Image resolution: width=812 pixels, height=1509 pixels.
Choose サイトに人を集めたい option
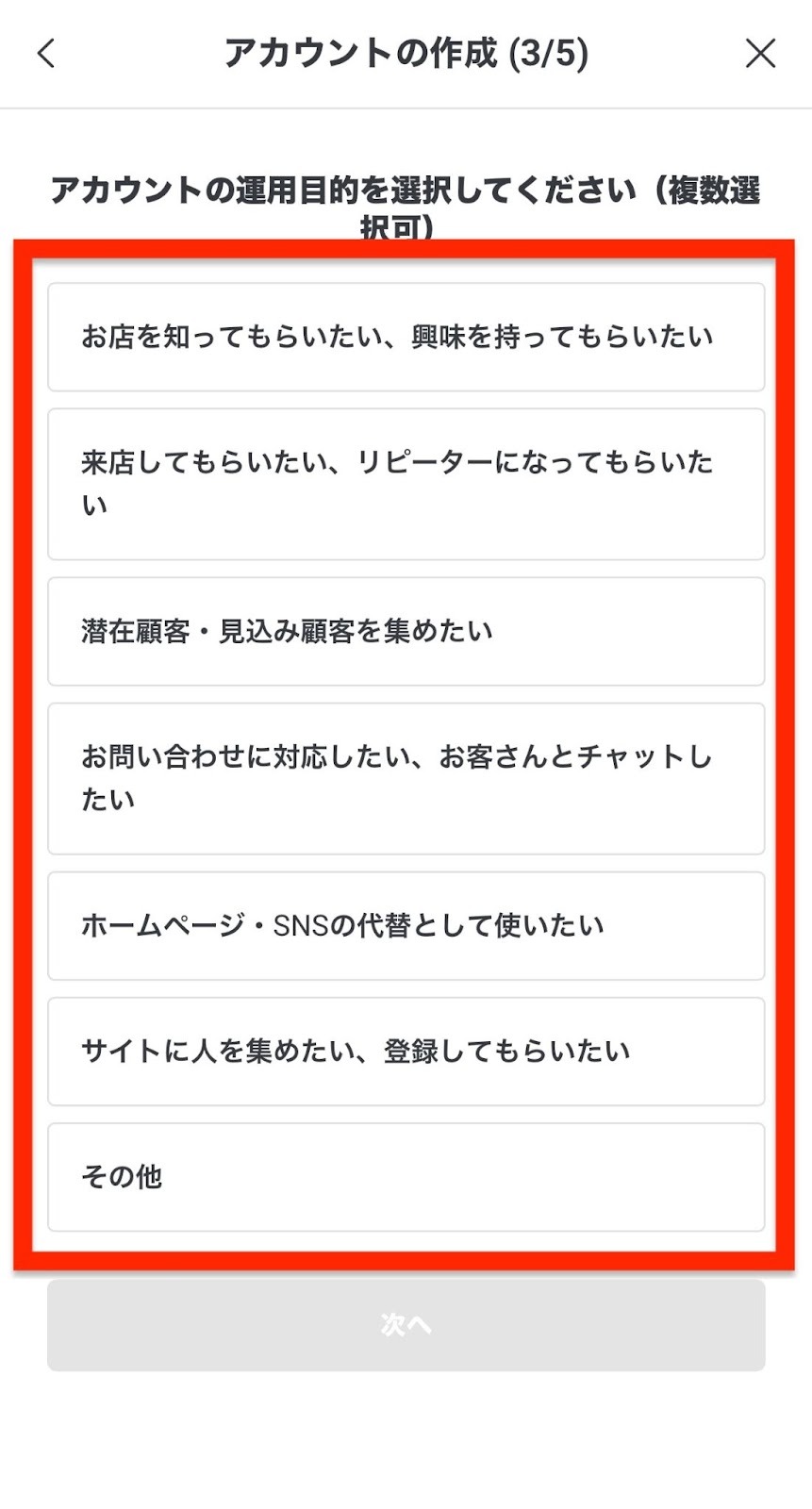click(x=406, y=1051)
